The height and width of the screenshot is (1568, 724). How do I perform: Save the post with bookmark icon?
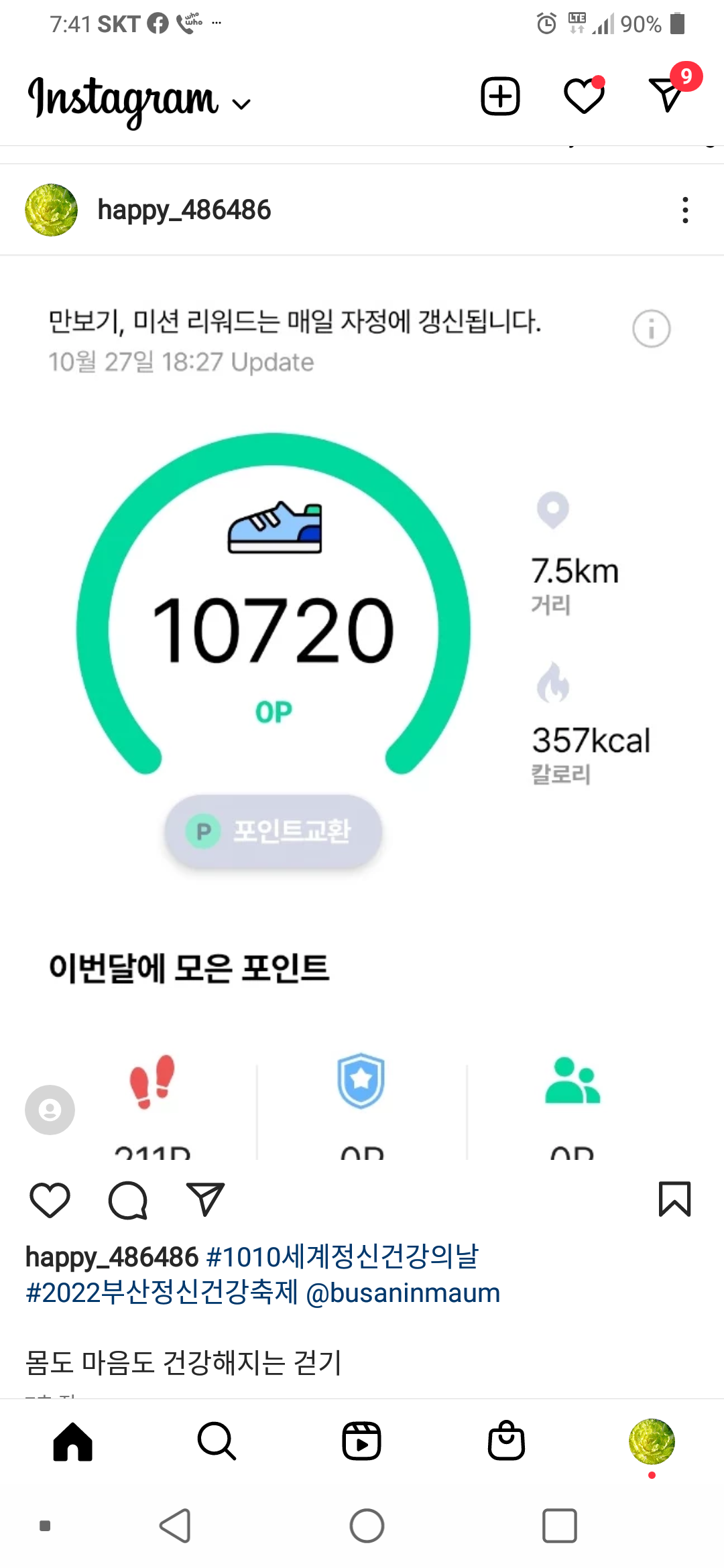coord(674,1199)
